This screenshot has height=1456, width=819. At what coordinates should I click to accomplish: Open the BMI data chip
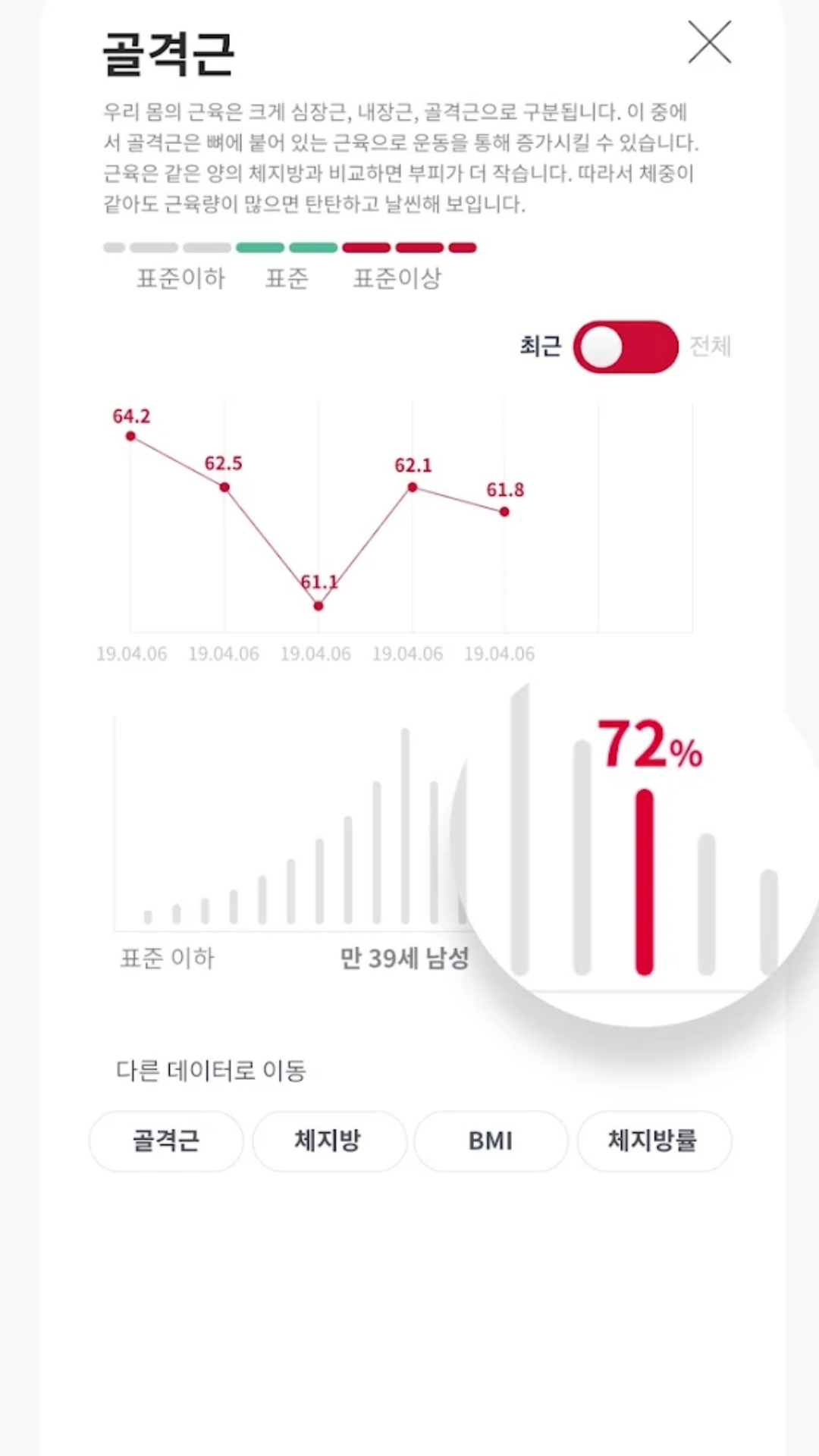click(x=491, y=1141)
